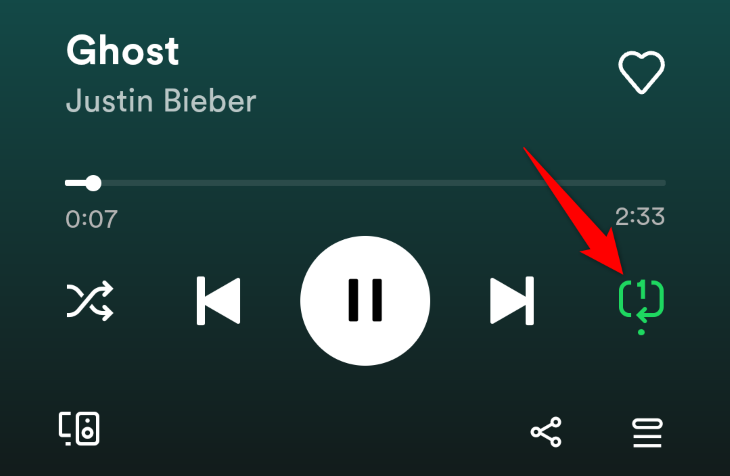
Task: Pause the current song
Action: pos(365,299)
